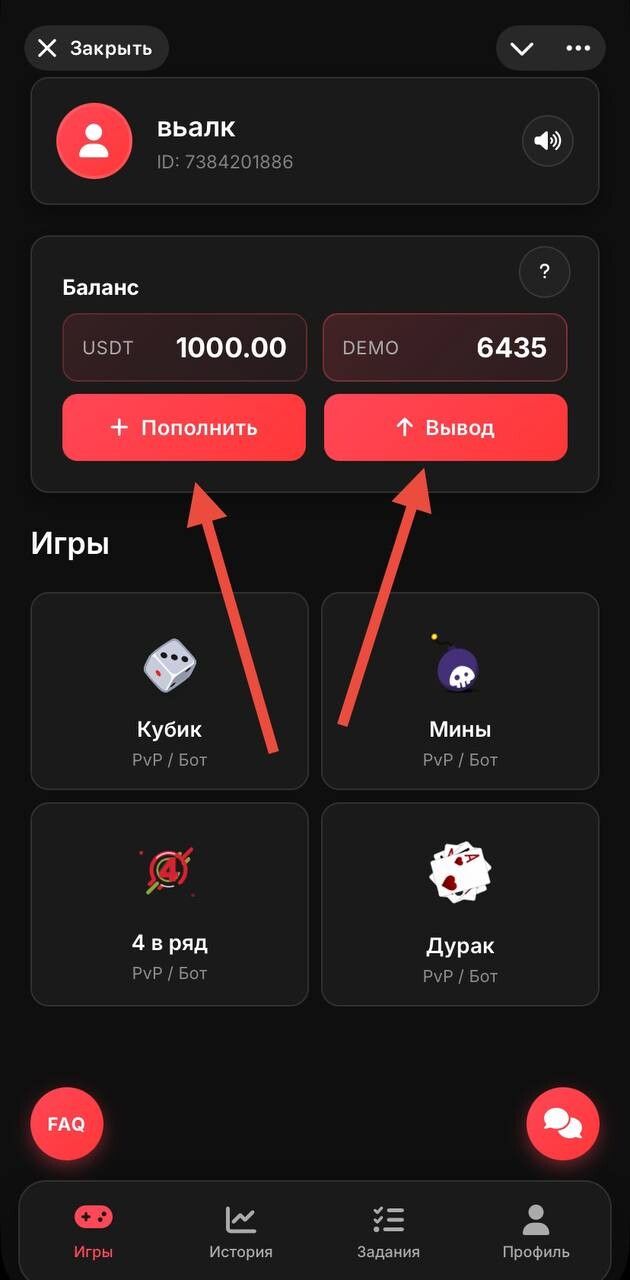Open the Мины game

coord(460,691)
